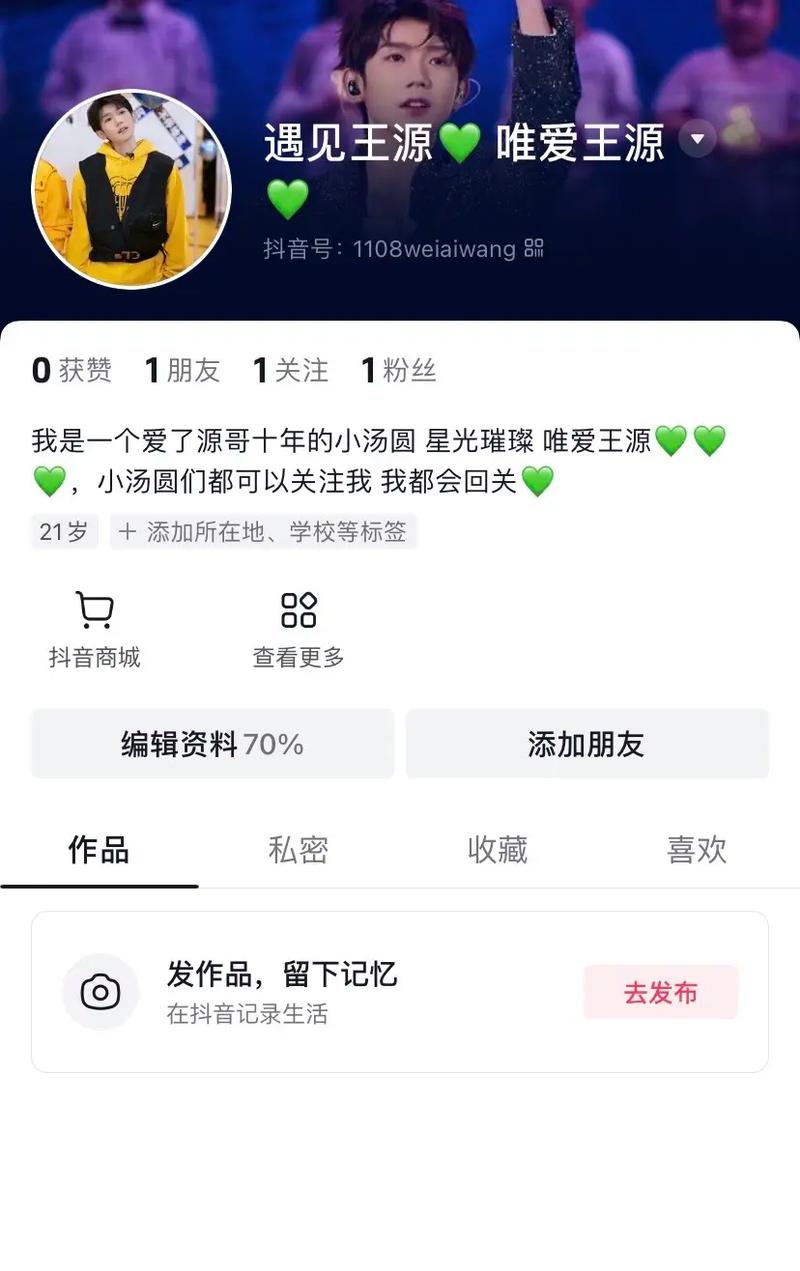Viewport: 800px width, 1271px height.
Task: Switch to the 私密 tab
Action: coord(298,849)
